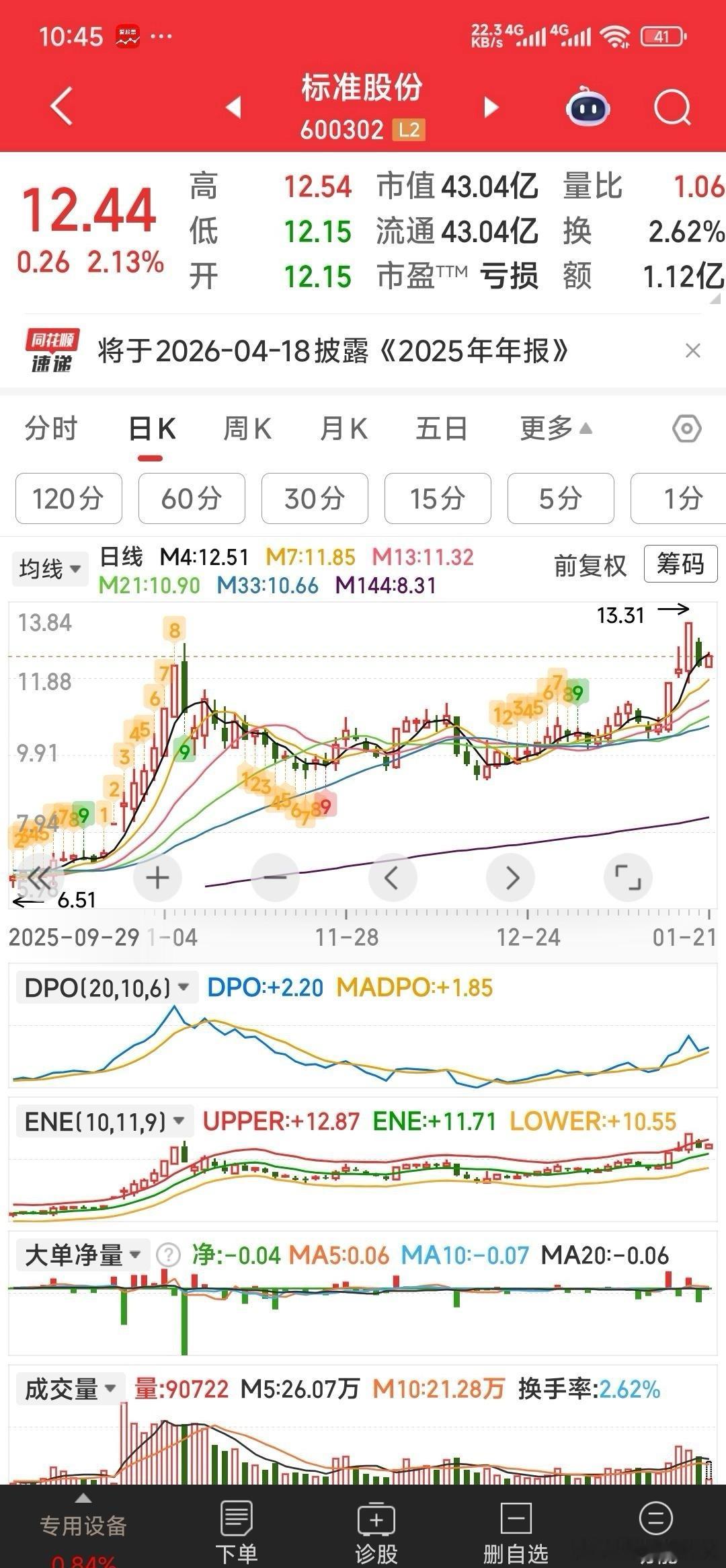Zoom in the K-line chart
This screenshot has width=726, height=1568.
[x=157, y=878]
